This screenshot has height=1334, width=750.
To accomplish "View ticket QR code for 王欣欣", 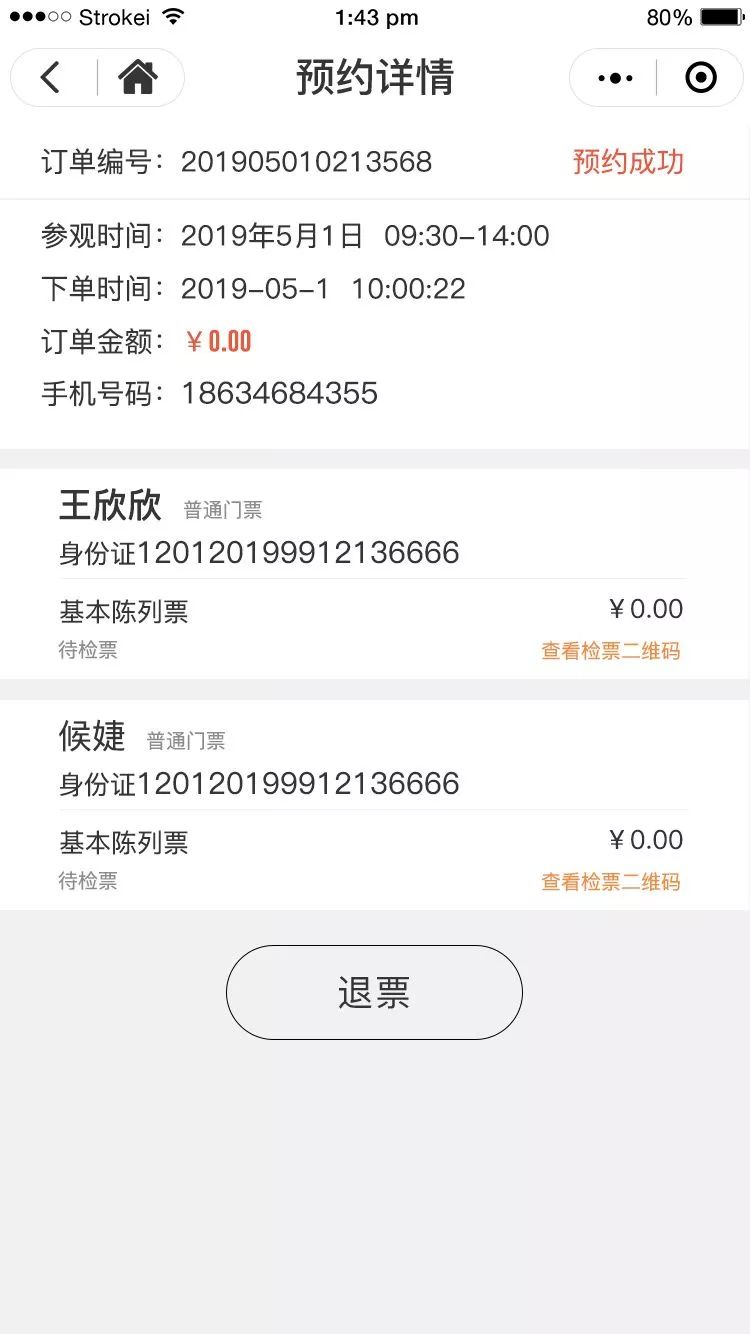I will [610, 651].
